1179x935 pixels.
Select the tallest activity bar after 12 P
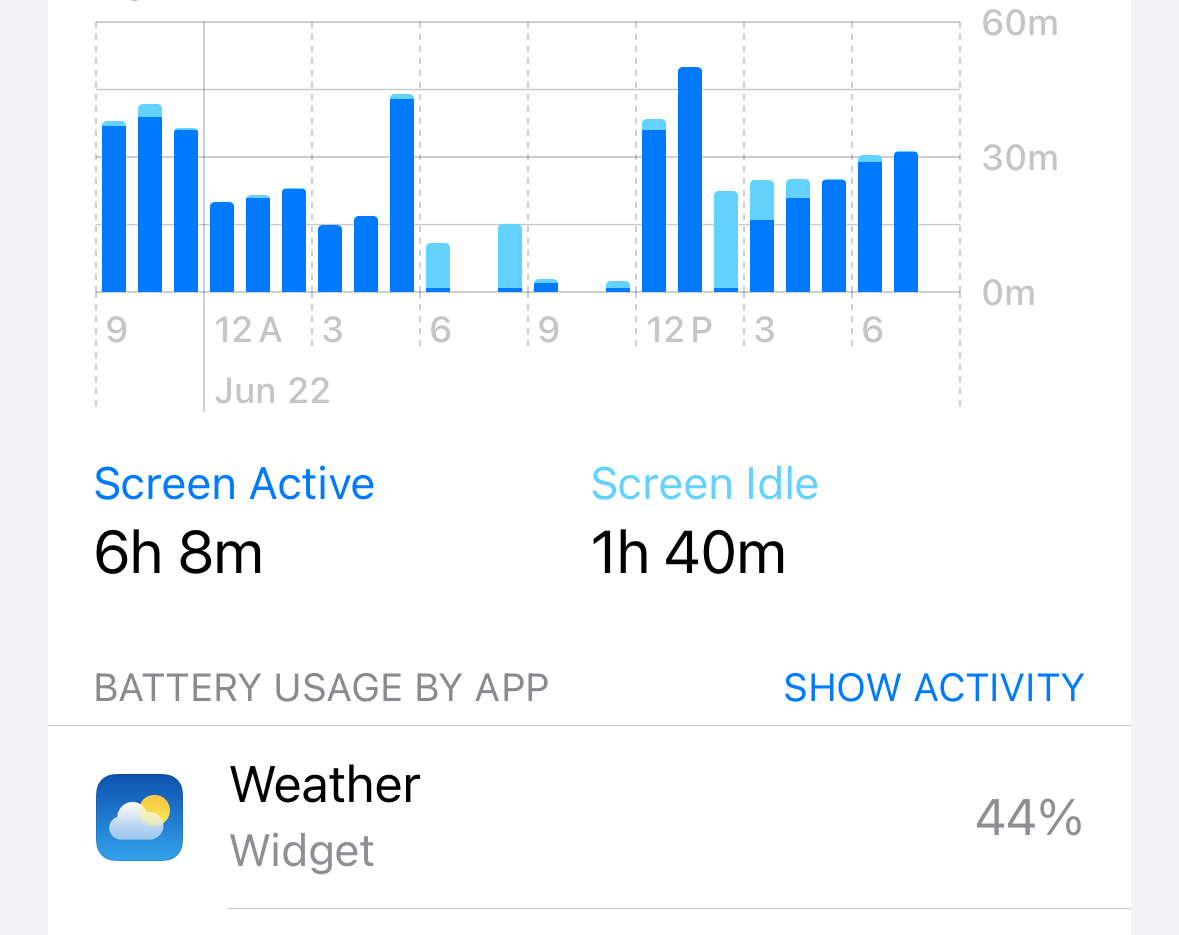coord(690,180)
